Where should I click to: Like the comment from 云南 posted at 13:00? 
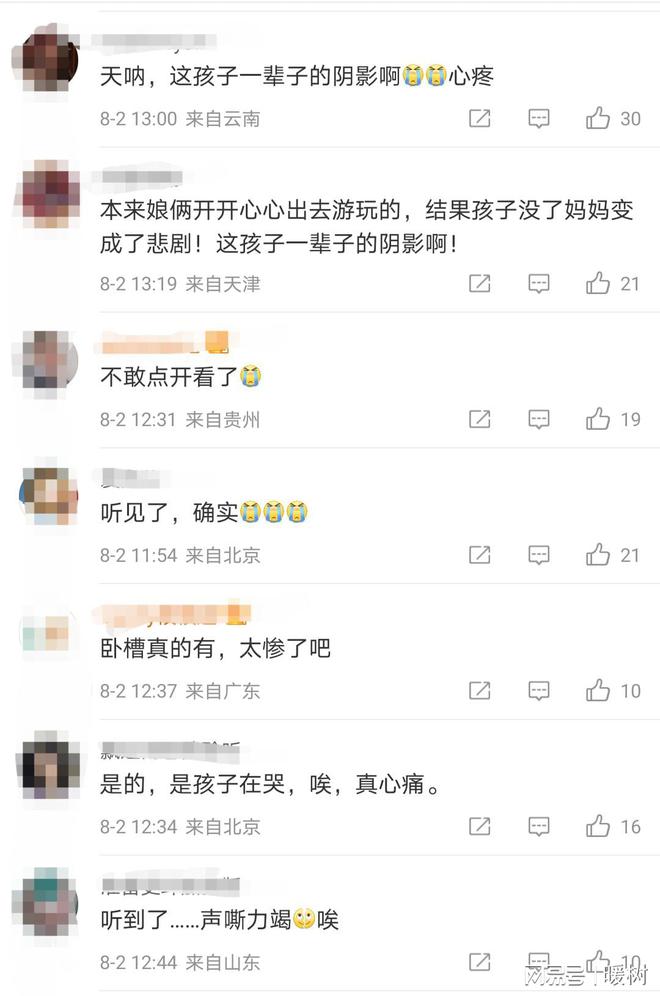point(598,119)
